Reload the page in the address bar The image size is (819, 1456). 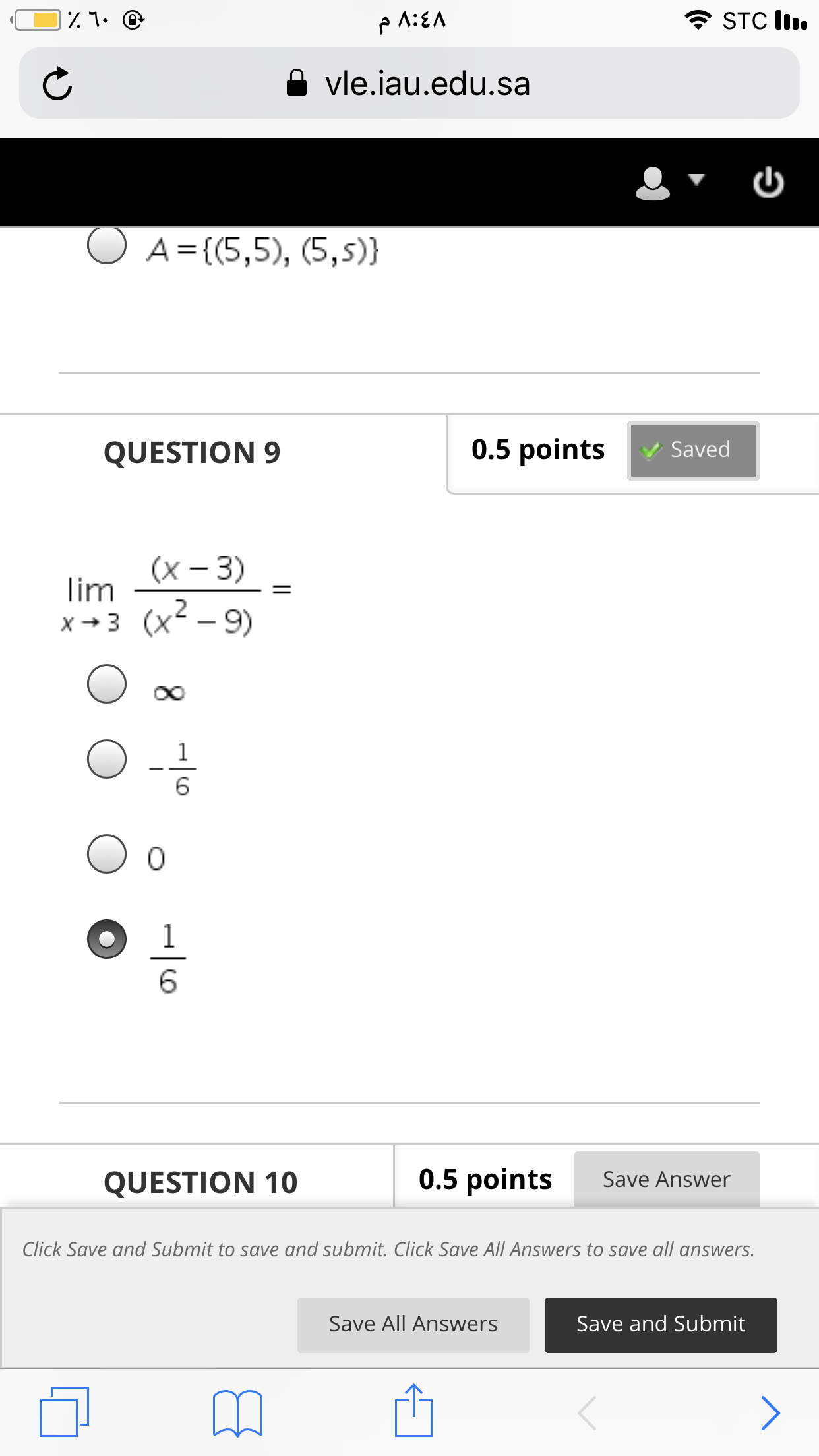click(57, 84)
